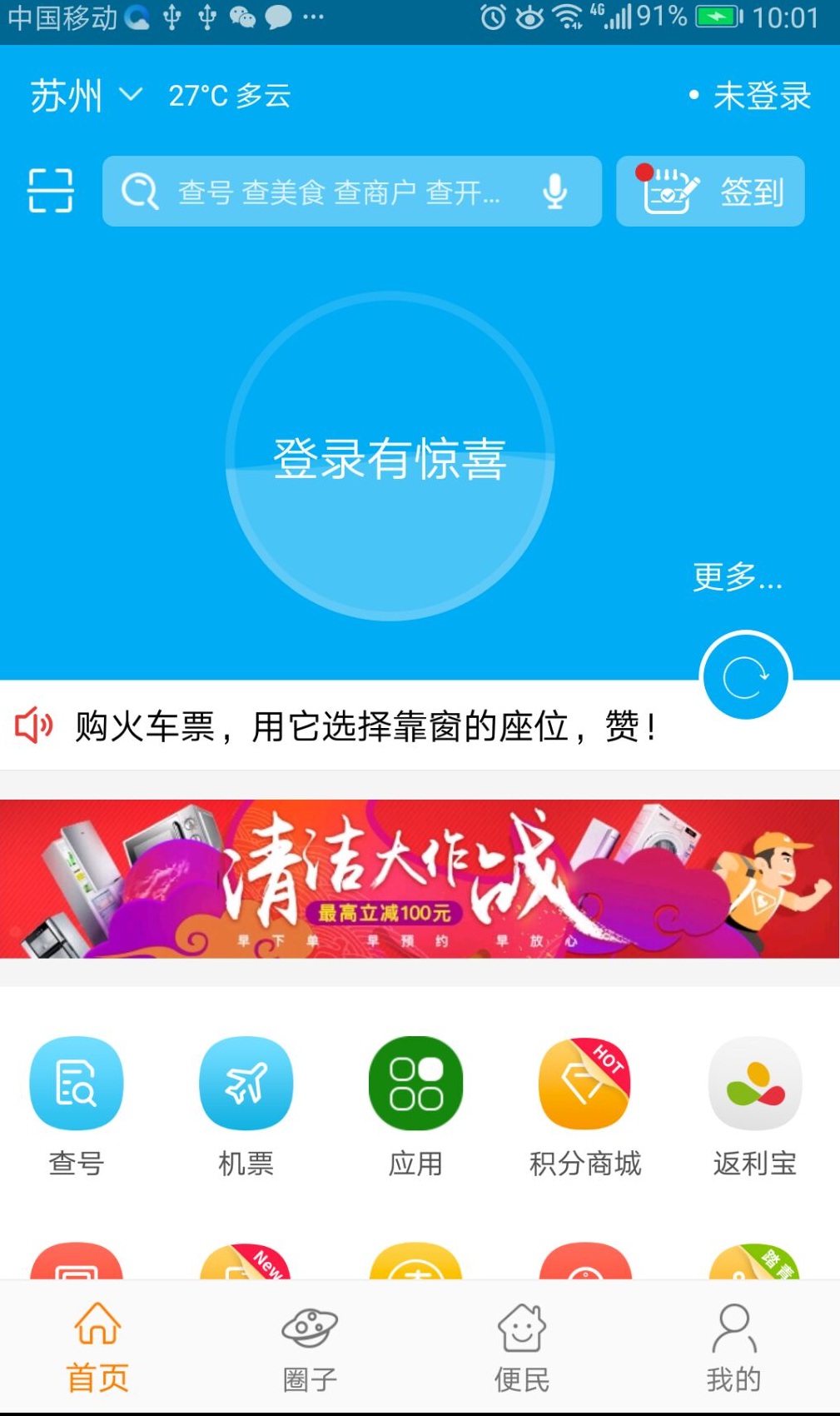Image resolution: width=840 pixels, height=1416 pixels.
Task: Tap the circular refresh button
Action: point(746,676)
